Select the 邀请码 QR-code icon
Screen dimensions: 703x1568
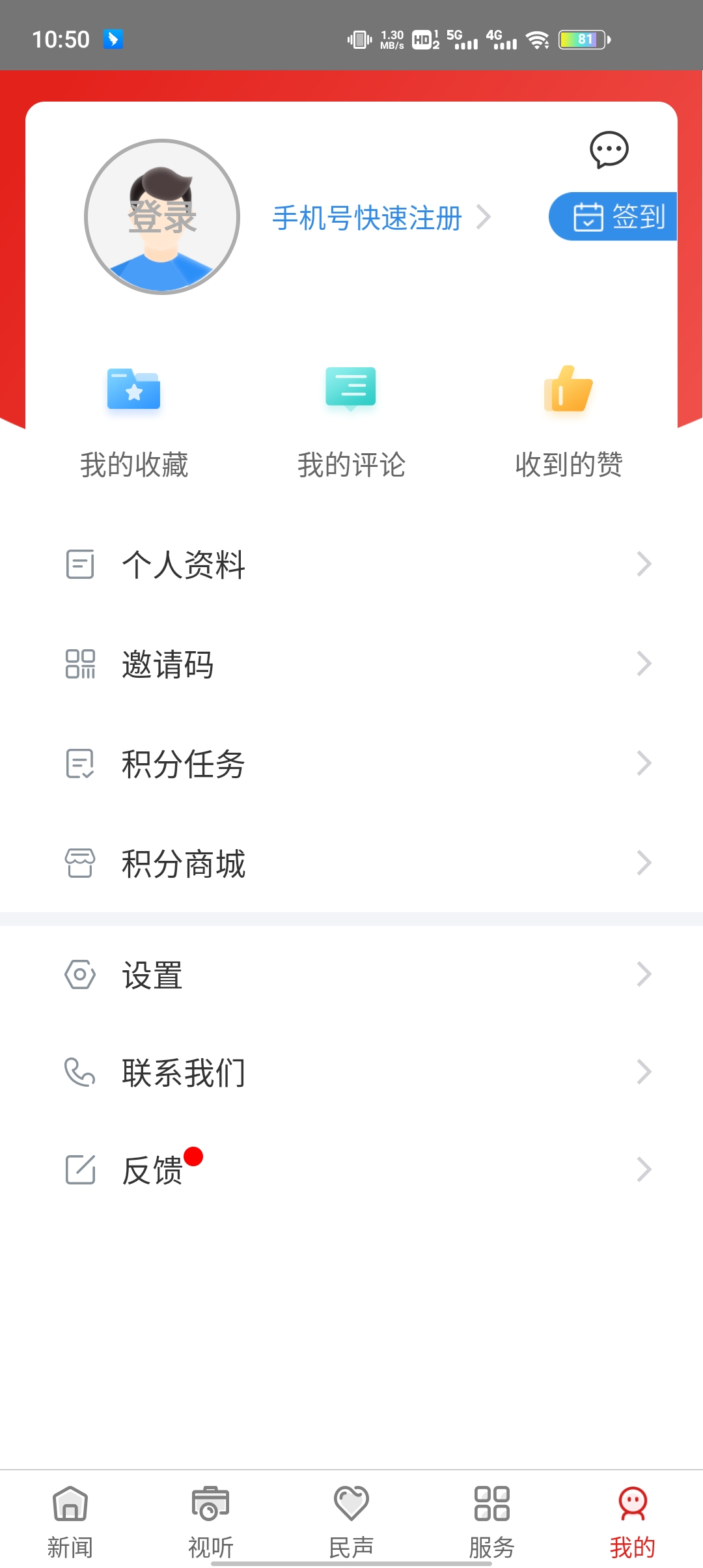[x=81, y=665]
